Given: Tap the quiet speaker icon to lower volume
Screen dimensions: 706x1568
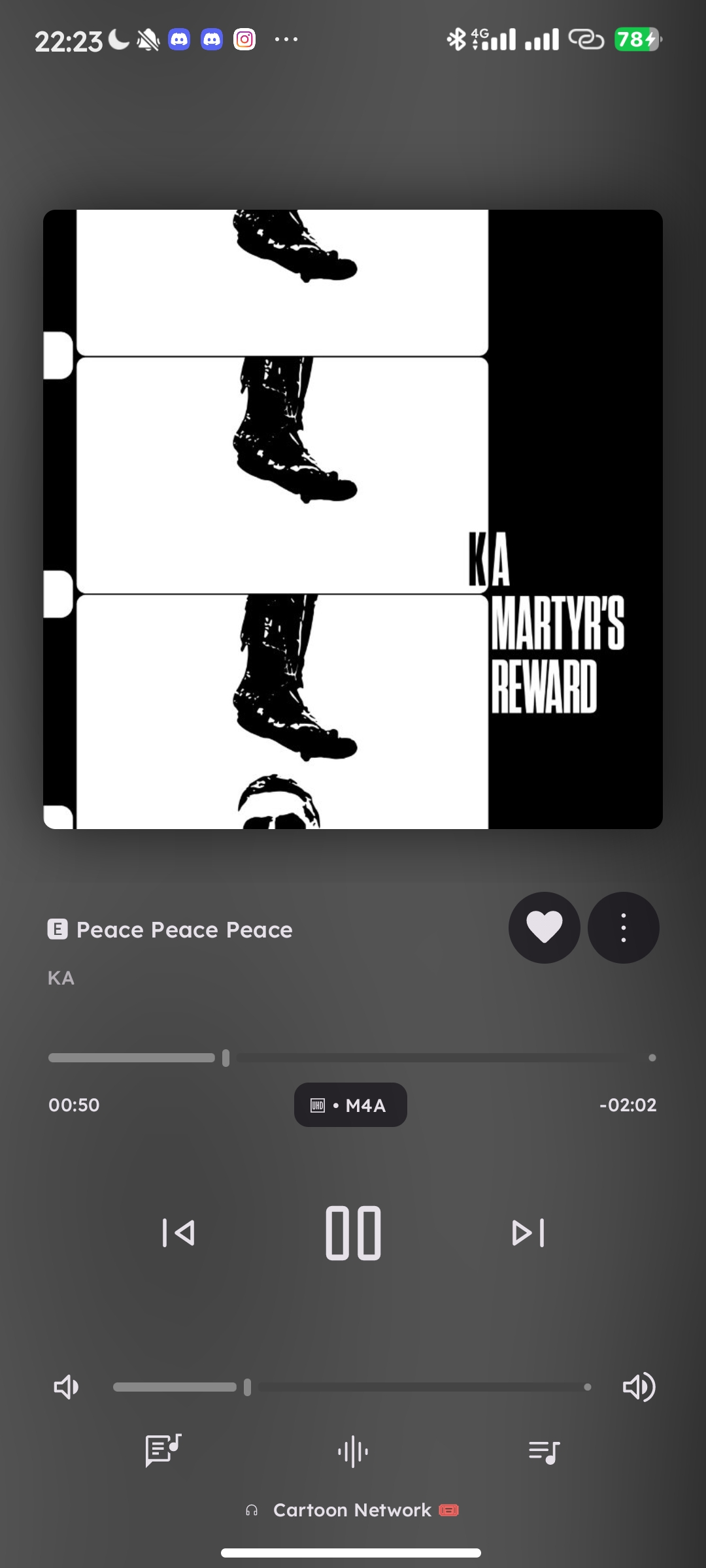Looking at the screenshot, I should coord(66,1387).
